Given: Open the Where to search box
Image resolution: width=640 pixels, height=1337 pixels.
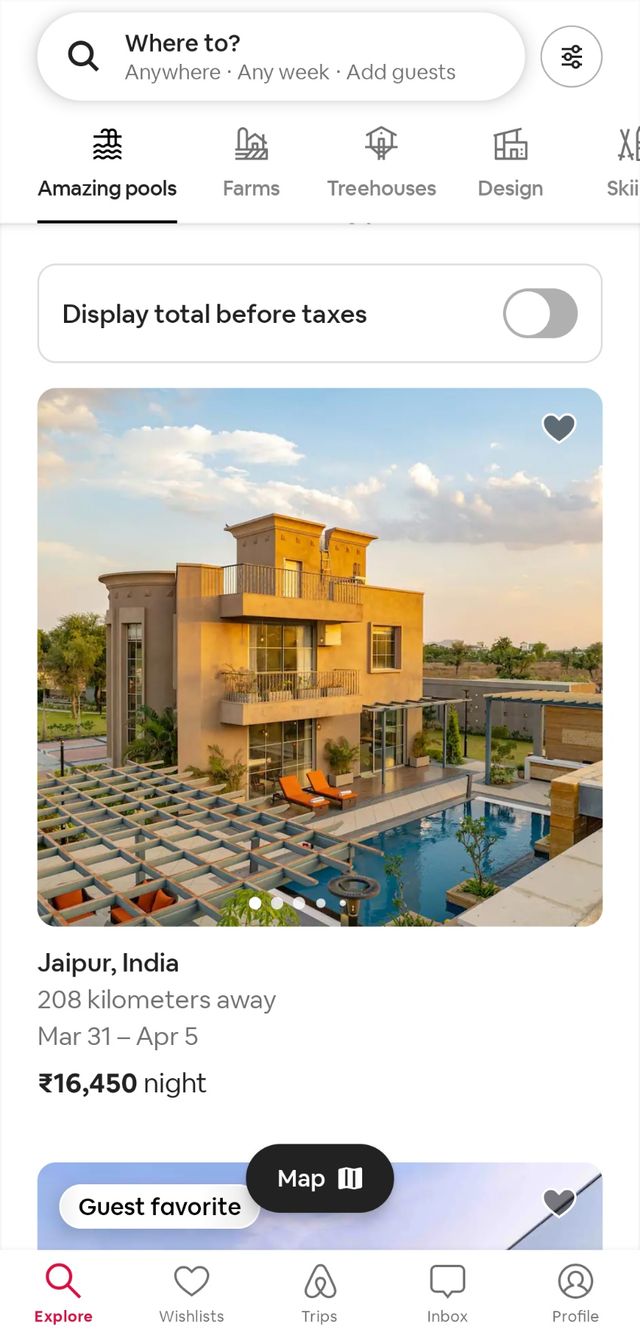Looking at the screenshot, I should [280, 57].
